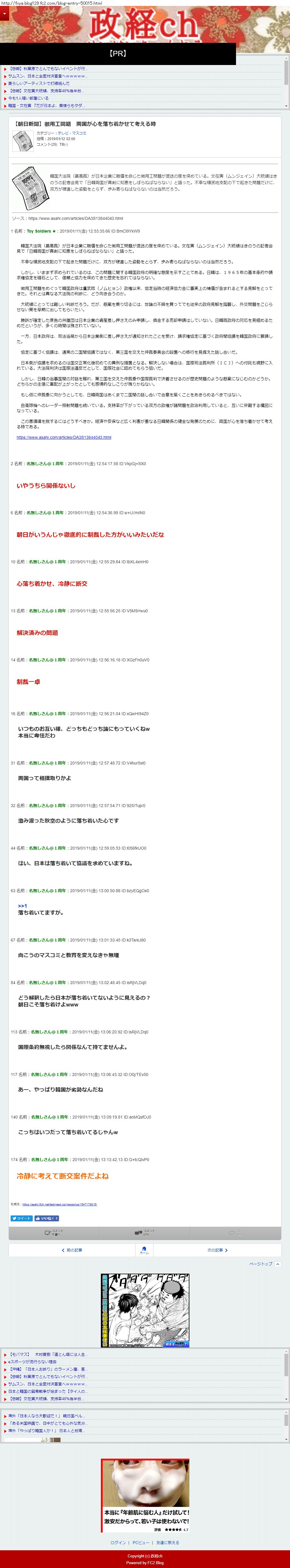Share this post with the ツイート button

pos(21,1218)
